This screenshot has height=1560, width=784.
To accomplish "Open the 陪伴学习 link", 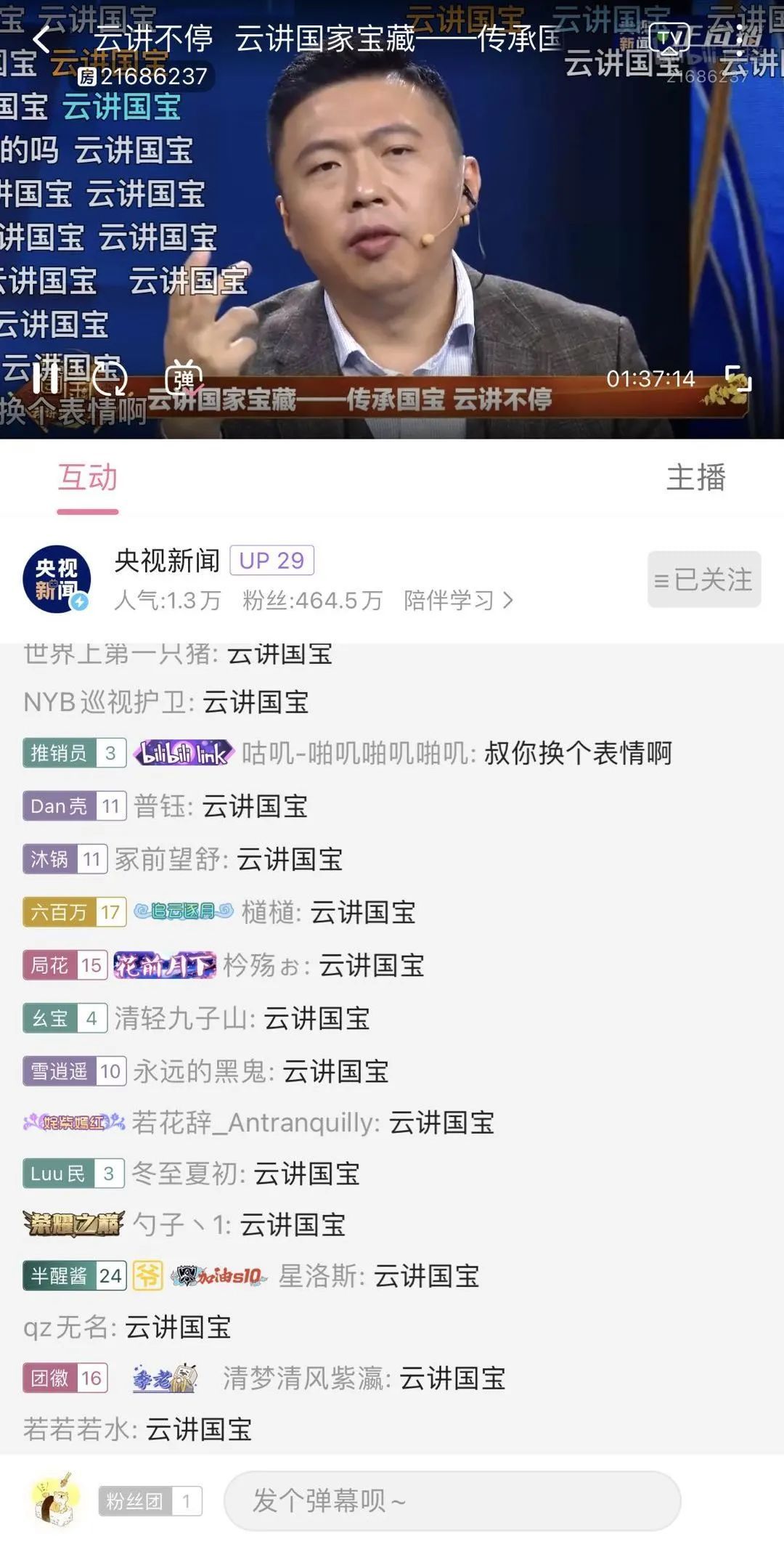I will (x=457, y=600).
